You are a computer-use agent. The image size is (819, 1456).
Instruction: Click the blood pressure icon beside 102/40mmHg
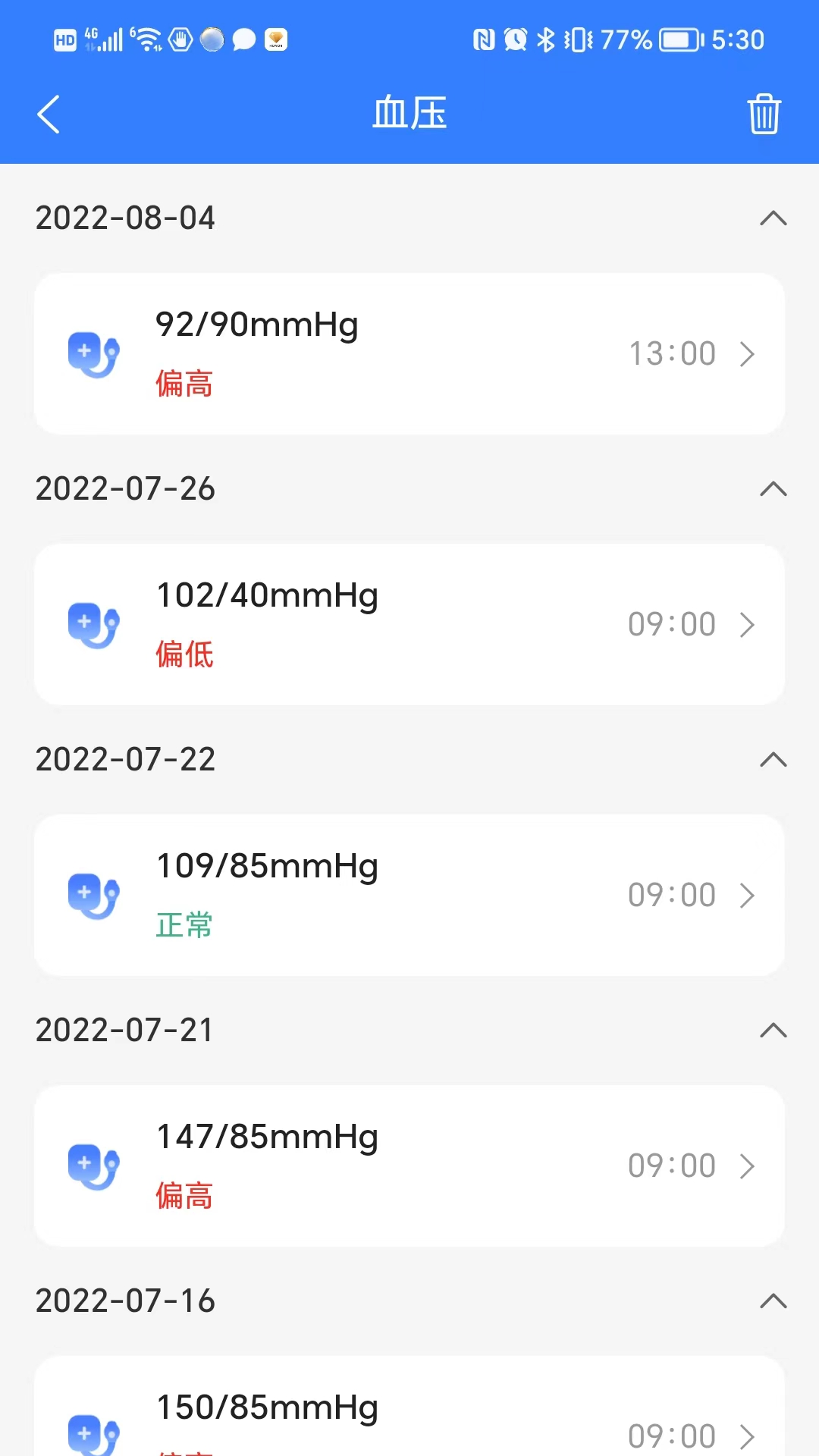tap(94, 624)
